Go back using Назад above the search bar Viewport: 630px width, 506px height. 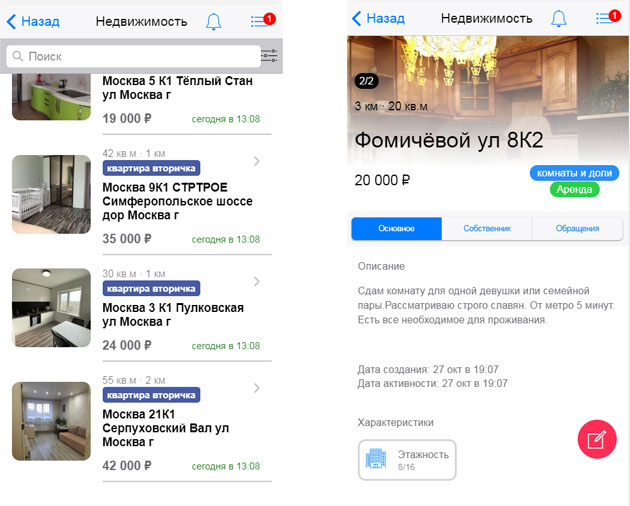click(x=33, y=20)
